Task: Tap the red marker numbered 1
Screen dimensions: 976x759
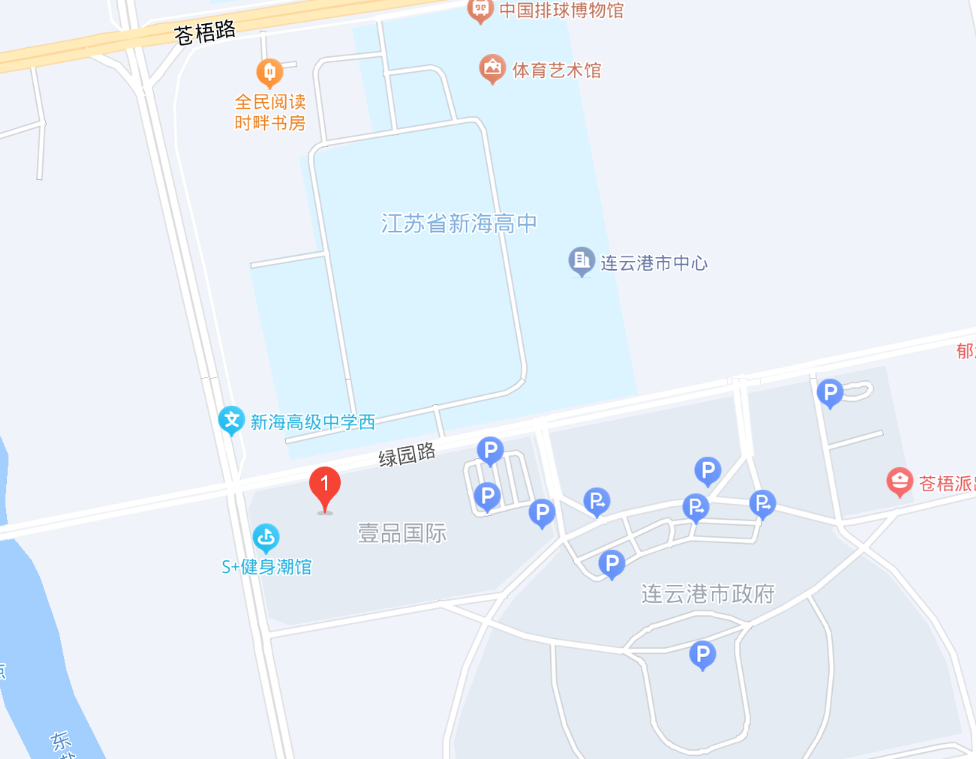Action: click(325, 488)
